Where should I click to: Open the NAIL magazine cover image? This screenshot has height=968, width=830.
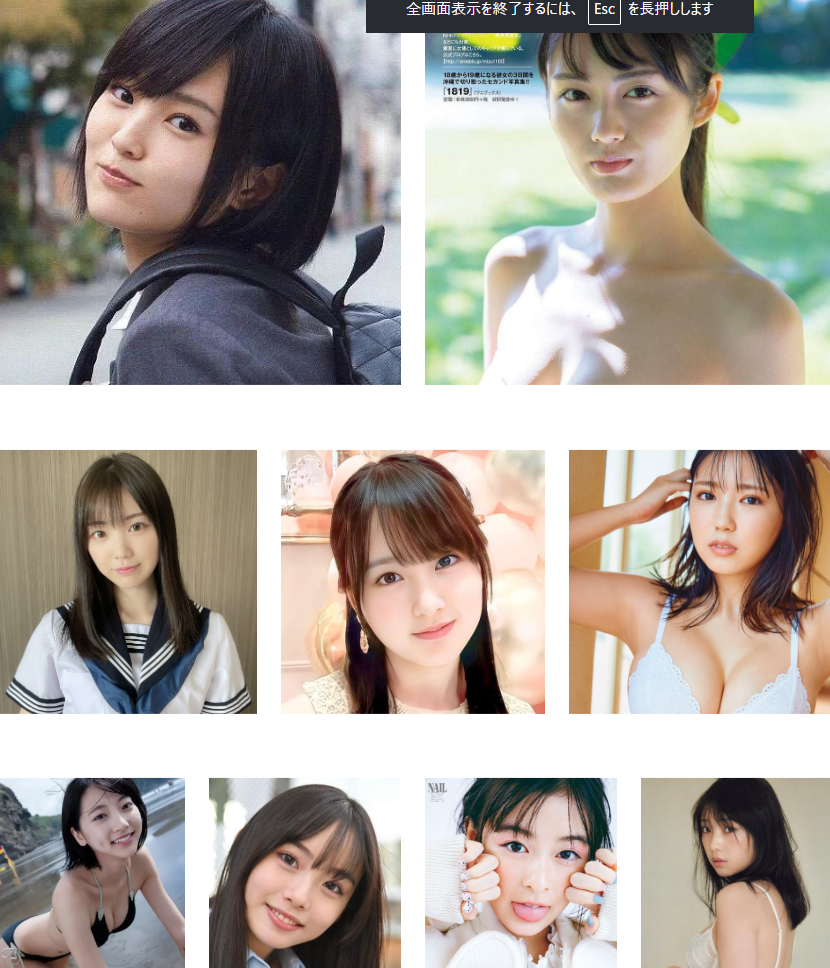point(520,873)
